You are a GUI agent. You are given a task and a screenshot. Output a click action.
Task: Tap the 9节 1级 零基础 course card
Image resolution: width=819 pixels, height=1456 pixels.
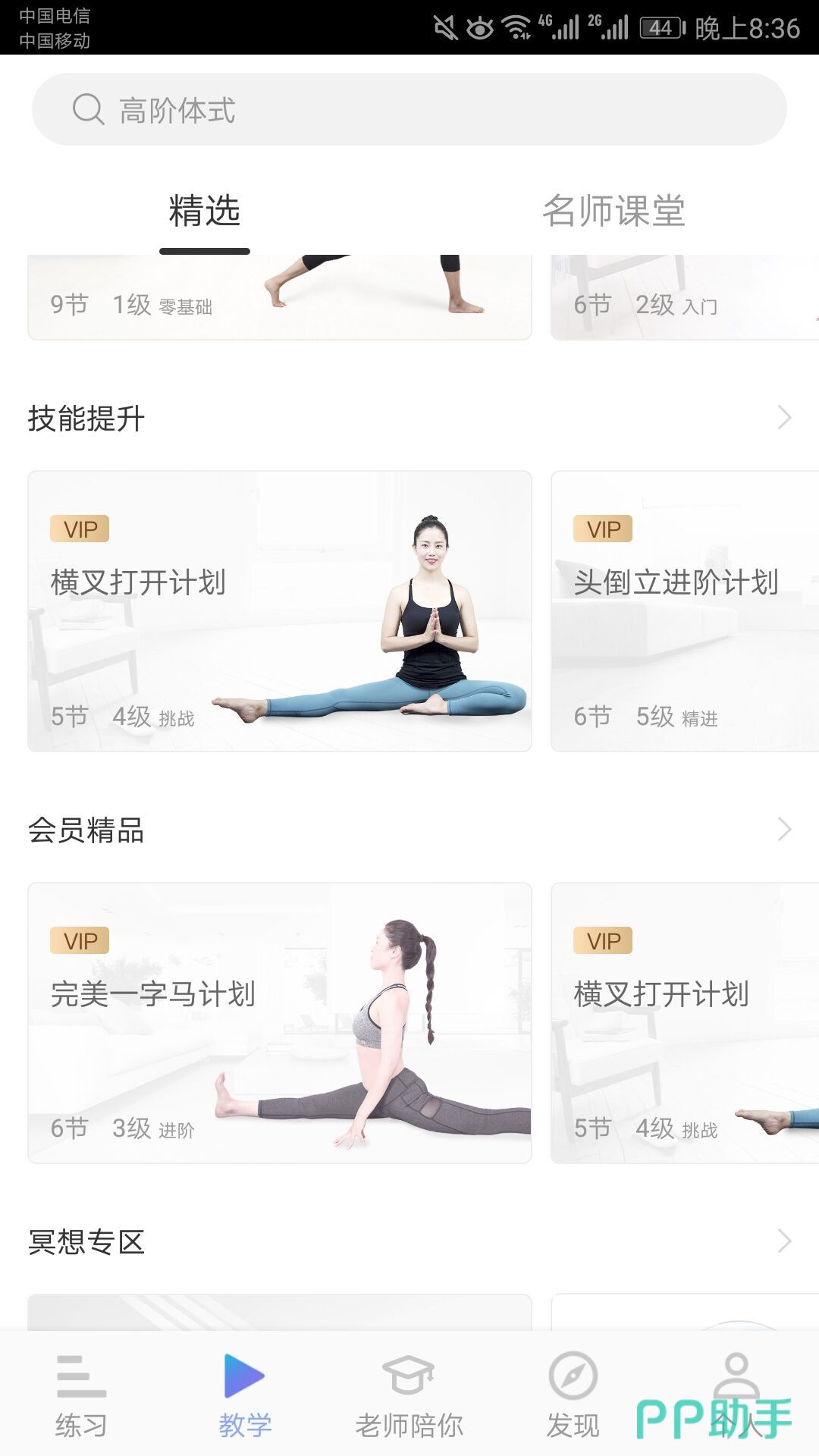click(281, 296)
